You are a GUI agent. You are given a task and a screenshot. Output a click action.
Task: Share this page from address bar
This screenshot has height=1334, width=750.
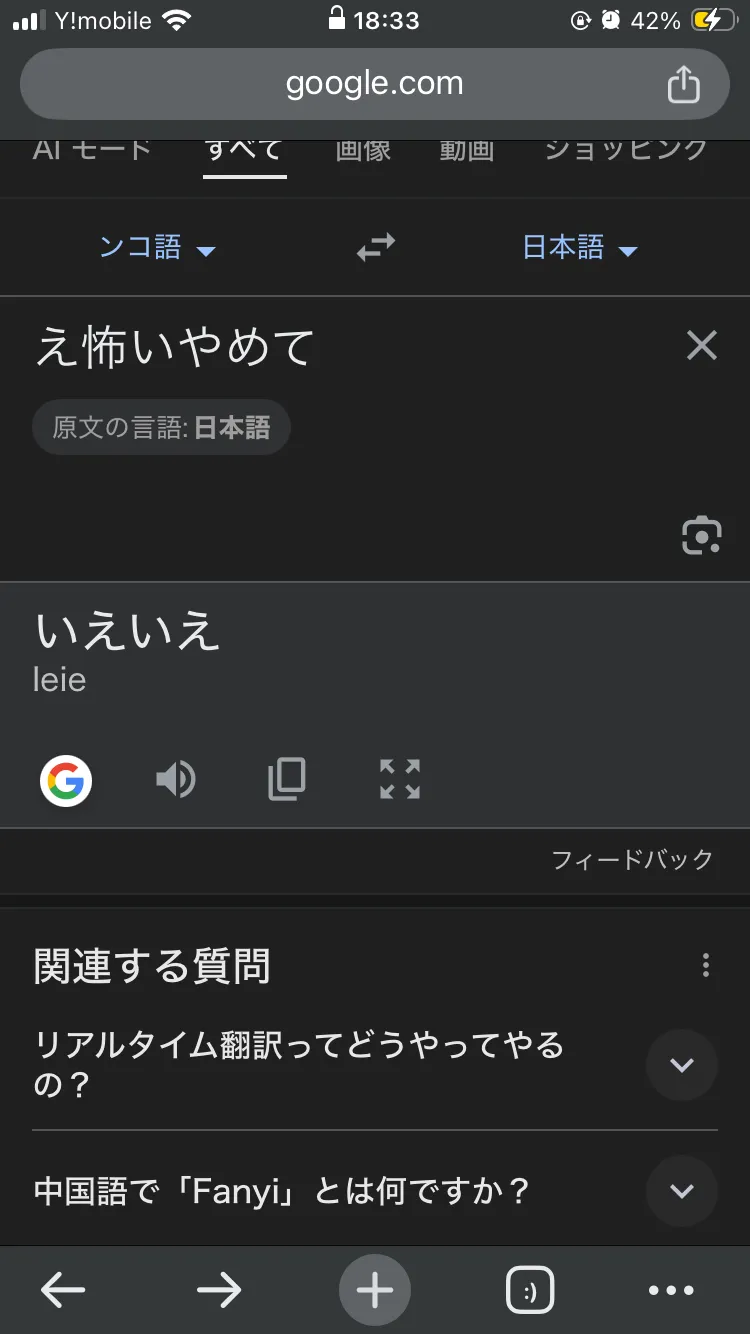(x=683, y=84)
